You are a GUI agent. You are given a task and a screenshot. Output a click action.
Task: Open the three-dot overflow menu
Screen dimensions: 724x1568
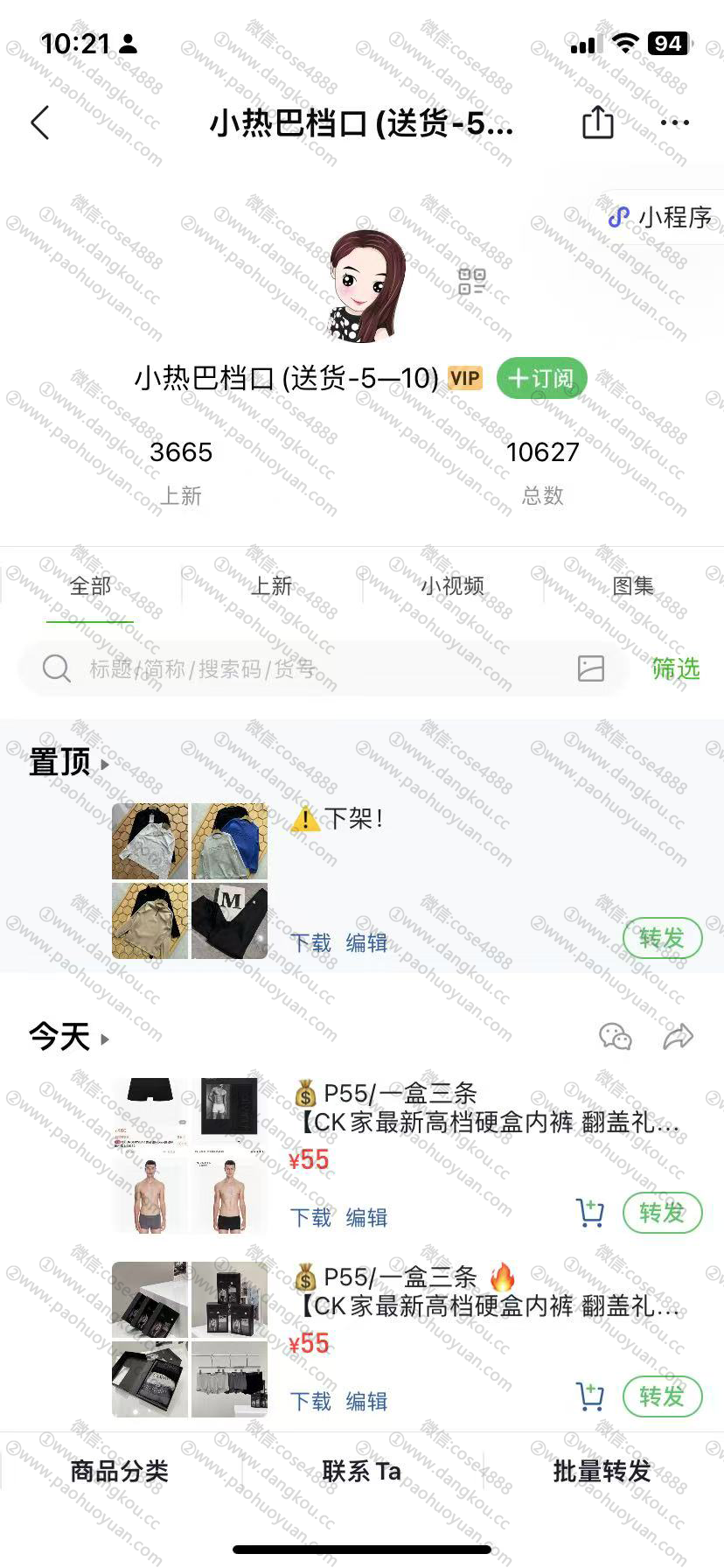coord(674,122)
